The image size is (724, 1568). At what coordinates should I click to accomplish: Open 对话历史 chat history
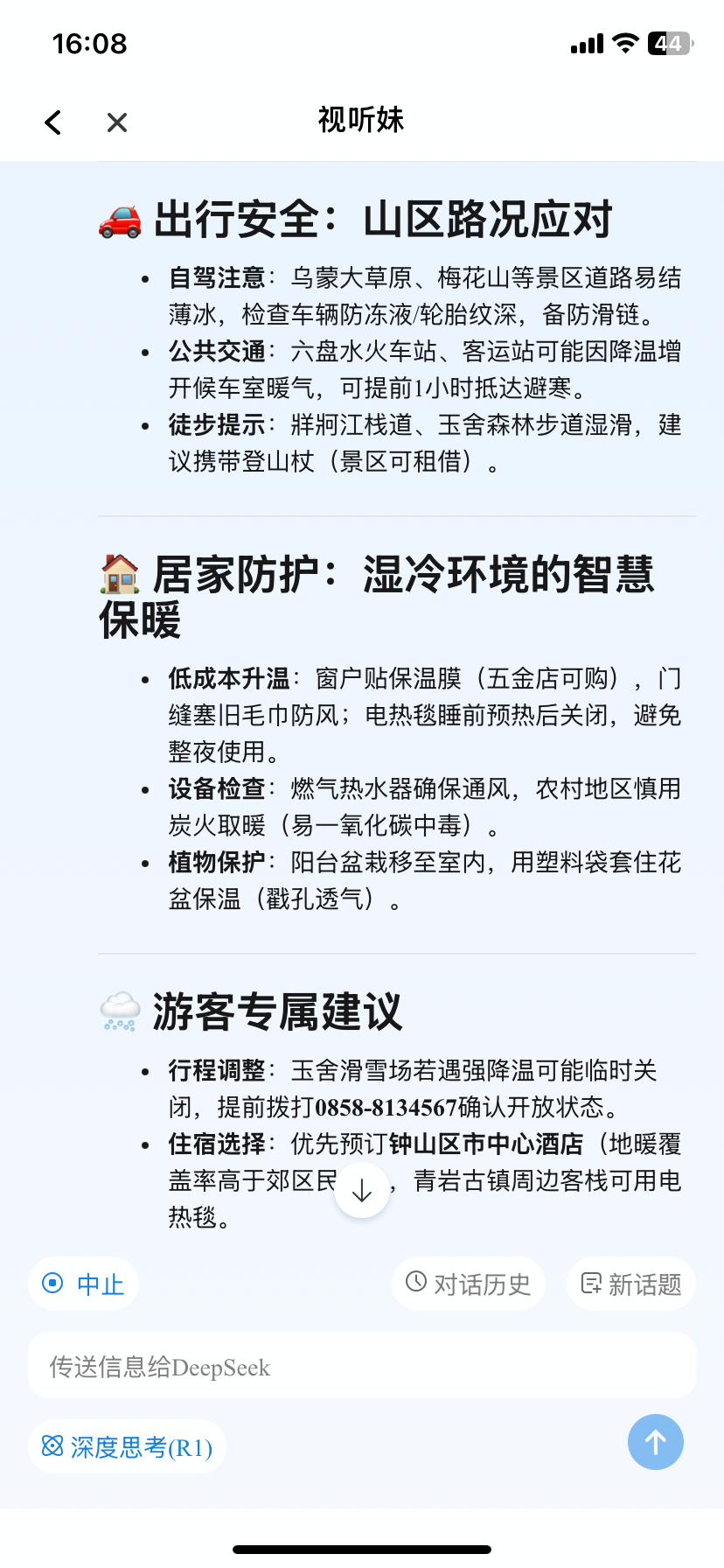click(469, 1284)
